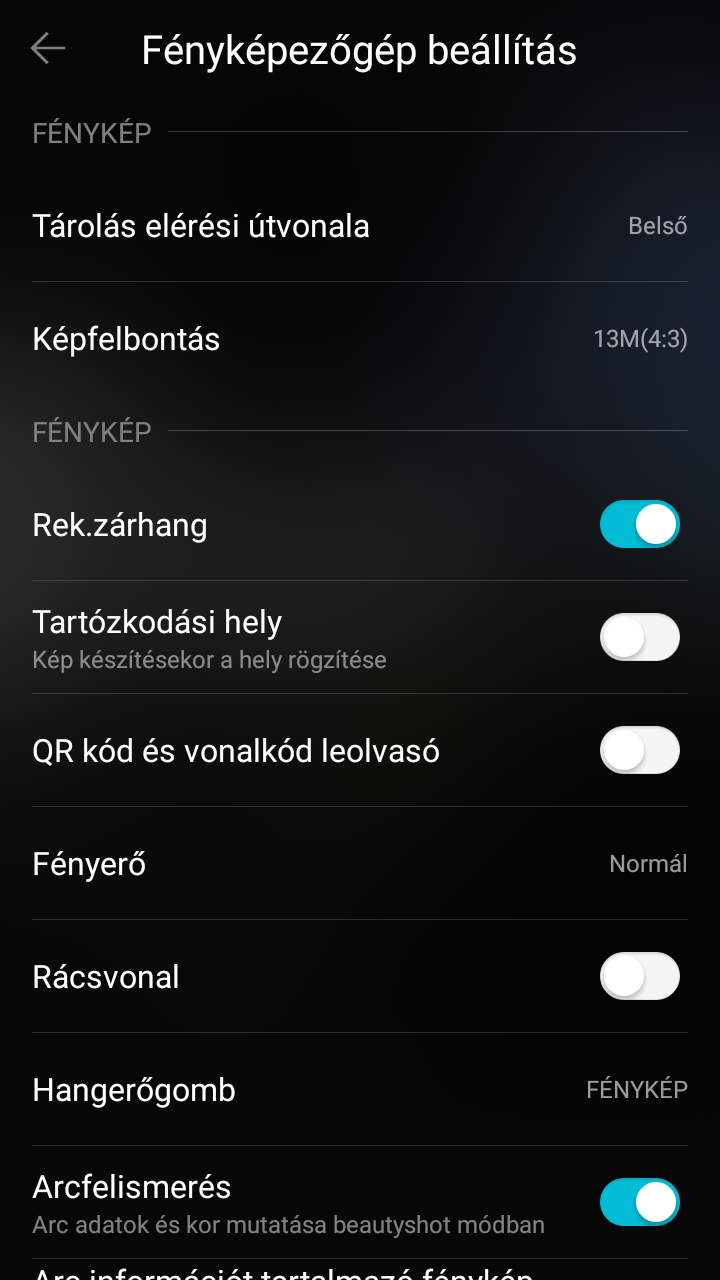Open Tárolás elérési útvonala setting
Screen dimensions: 720x1280
click(x=360, y=226)
